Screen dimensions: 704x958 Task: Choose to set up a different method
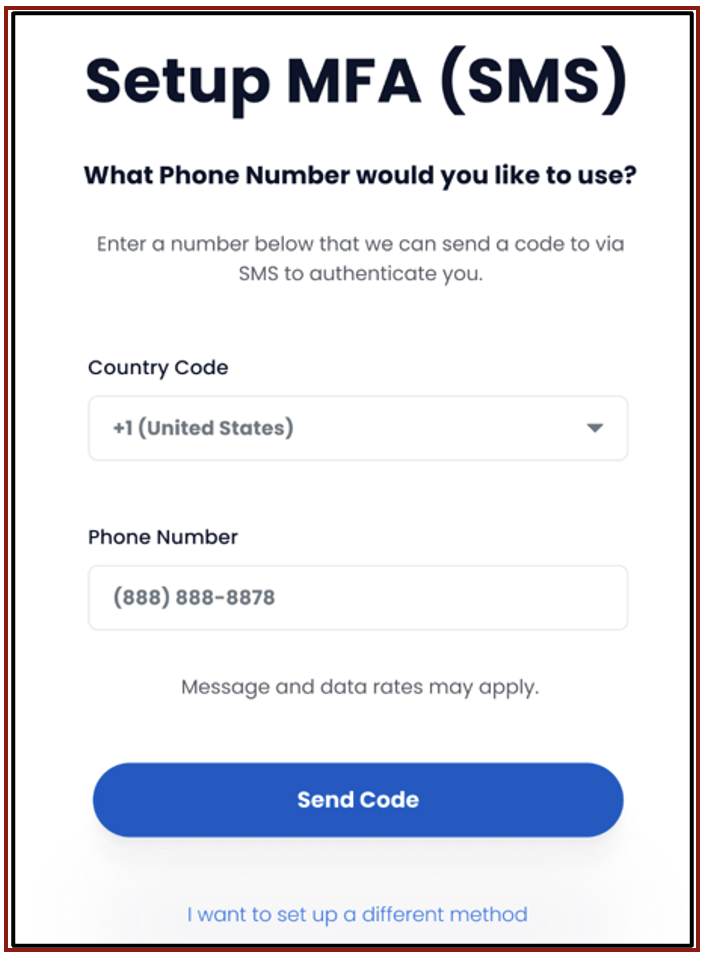(357, 914)
